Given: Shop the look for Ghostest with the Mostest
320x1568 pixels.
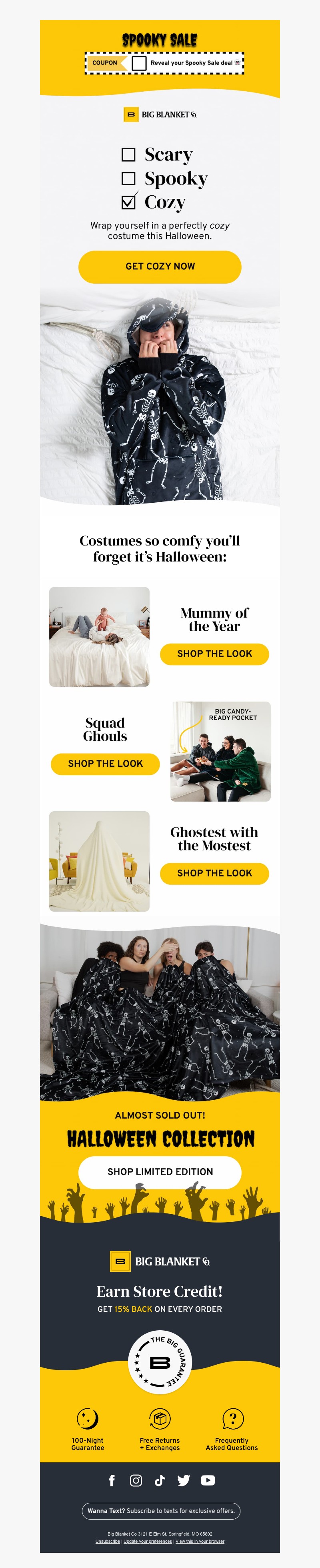Looking at the screenshot, I should tap(214, 873).
